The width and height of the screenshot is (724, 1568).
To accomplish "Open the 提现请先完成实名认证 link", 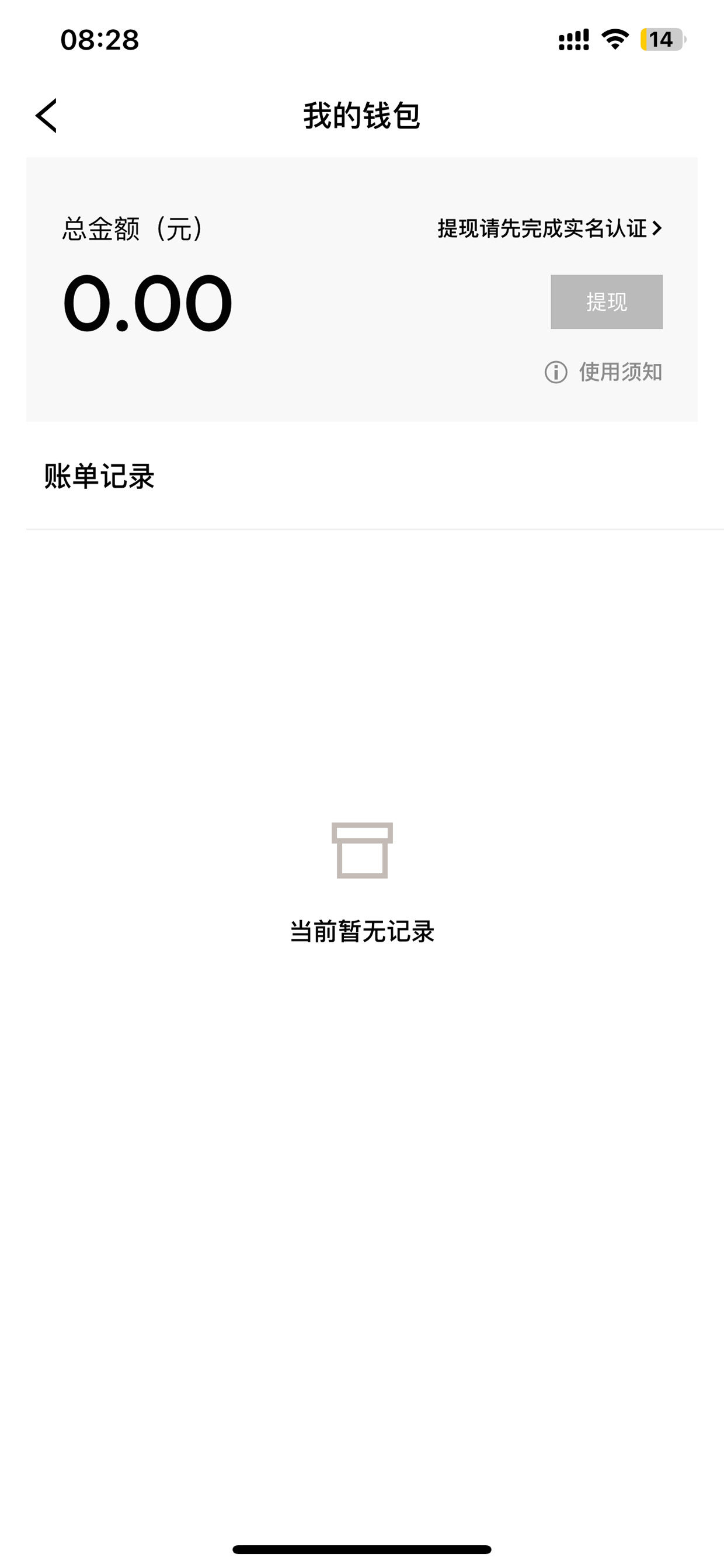I will [x=550, y=229].
